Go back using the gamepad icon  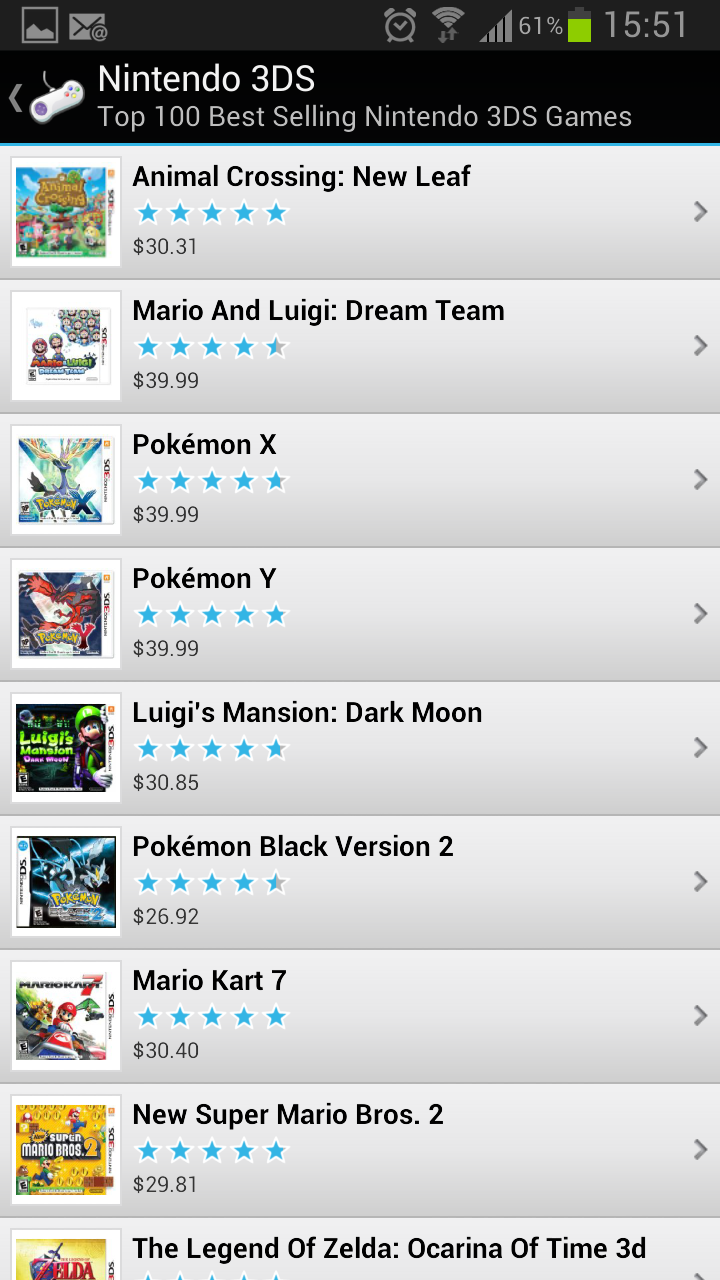(x=47, y=97)
